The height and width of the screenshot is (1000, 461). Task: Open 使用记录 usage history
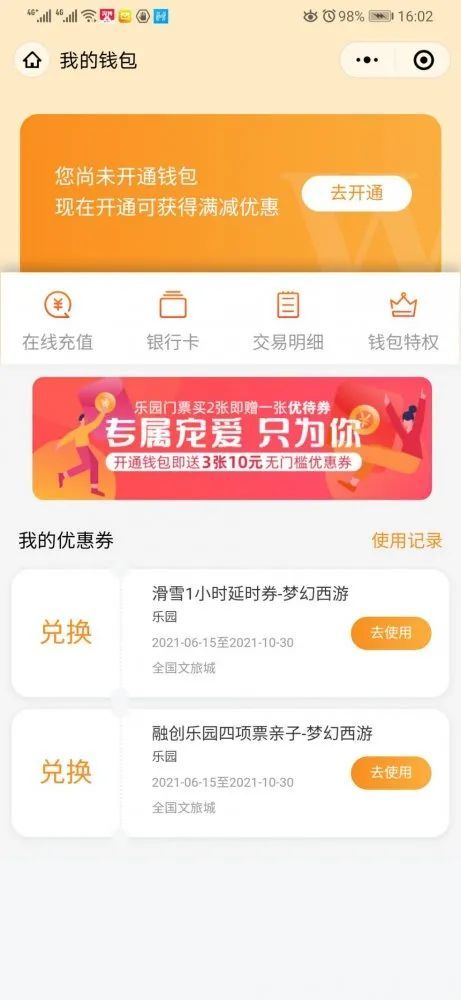(407, 541)
